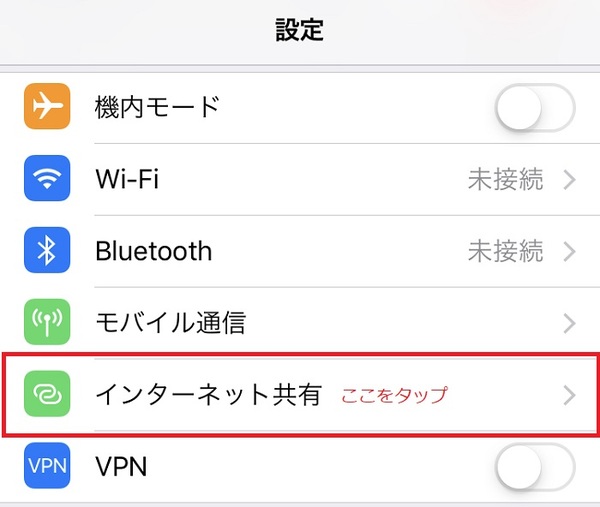Open Bluetooth settings
The height and width of the screenshot is (507, 600).
(300, 251)
